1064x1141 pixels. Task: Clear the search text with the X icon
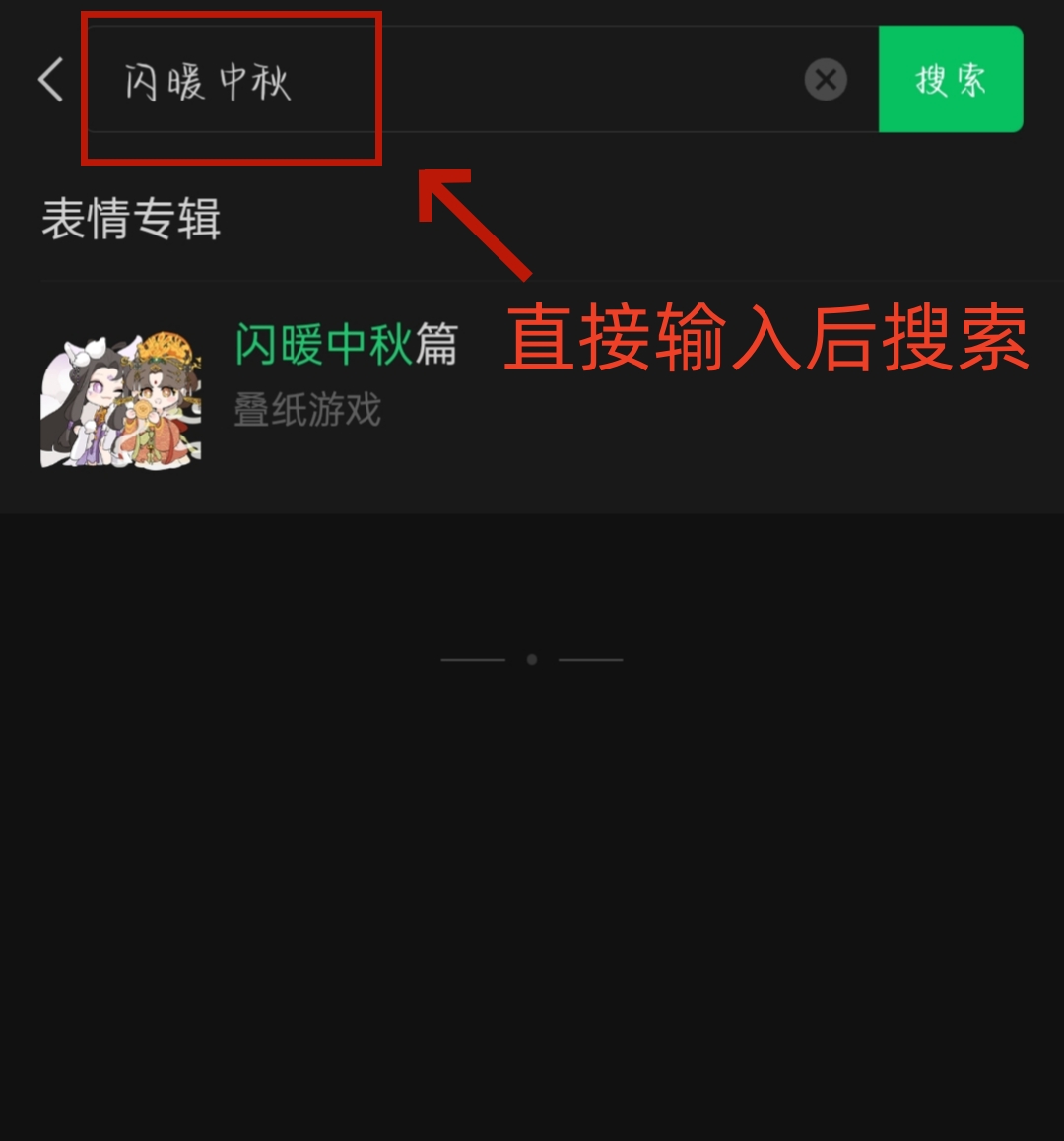pos(826,80)
